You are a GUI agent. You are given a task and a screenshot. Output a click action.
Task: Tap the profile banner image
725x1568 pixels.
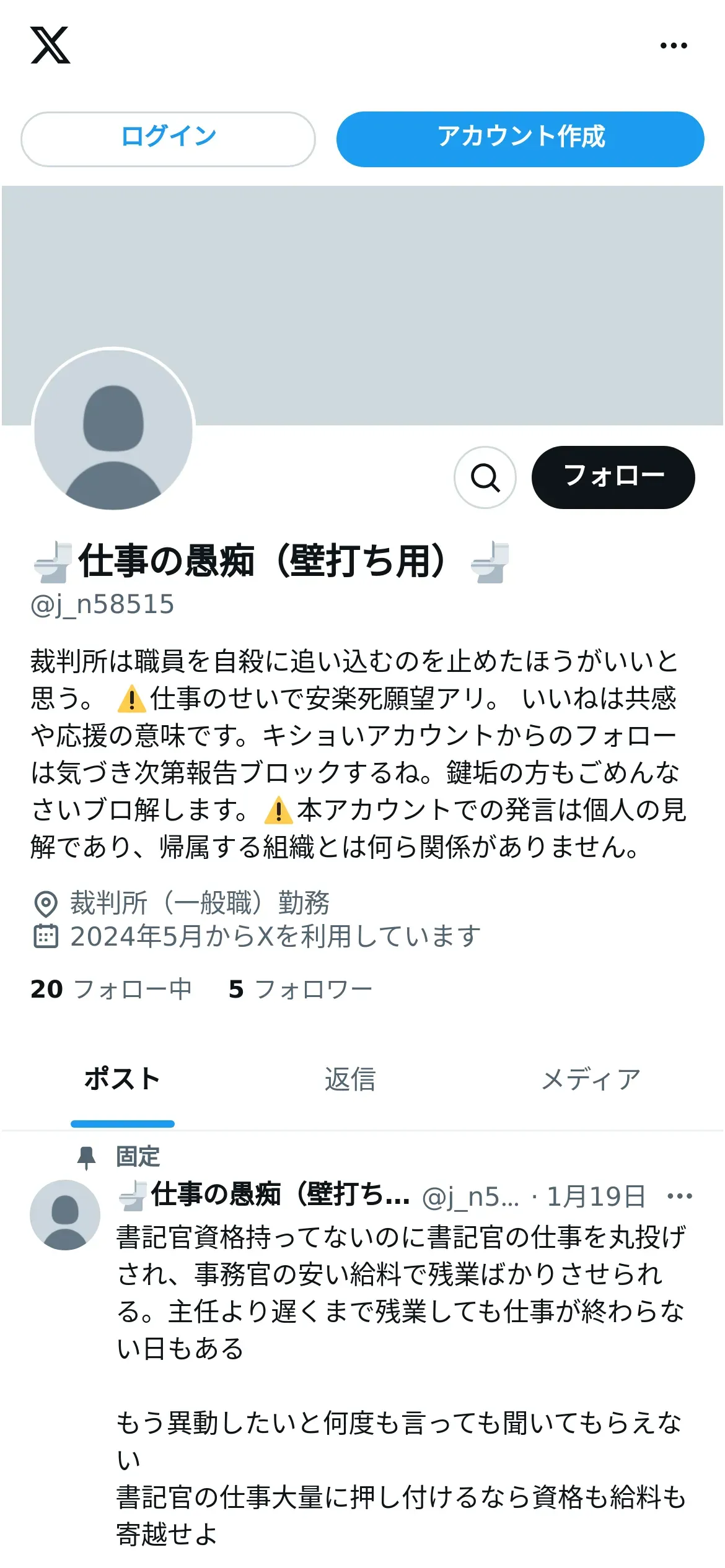[x=362, y=305]
